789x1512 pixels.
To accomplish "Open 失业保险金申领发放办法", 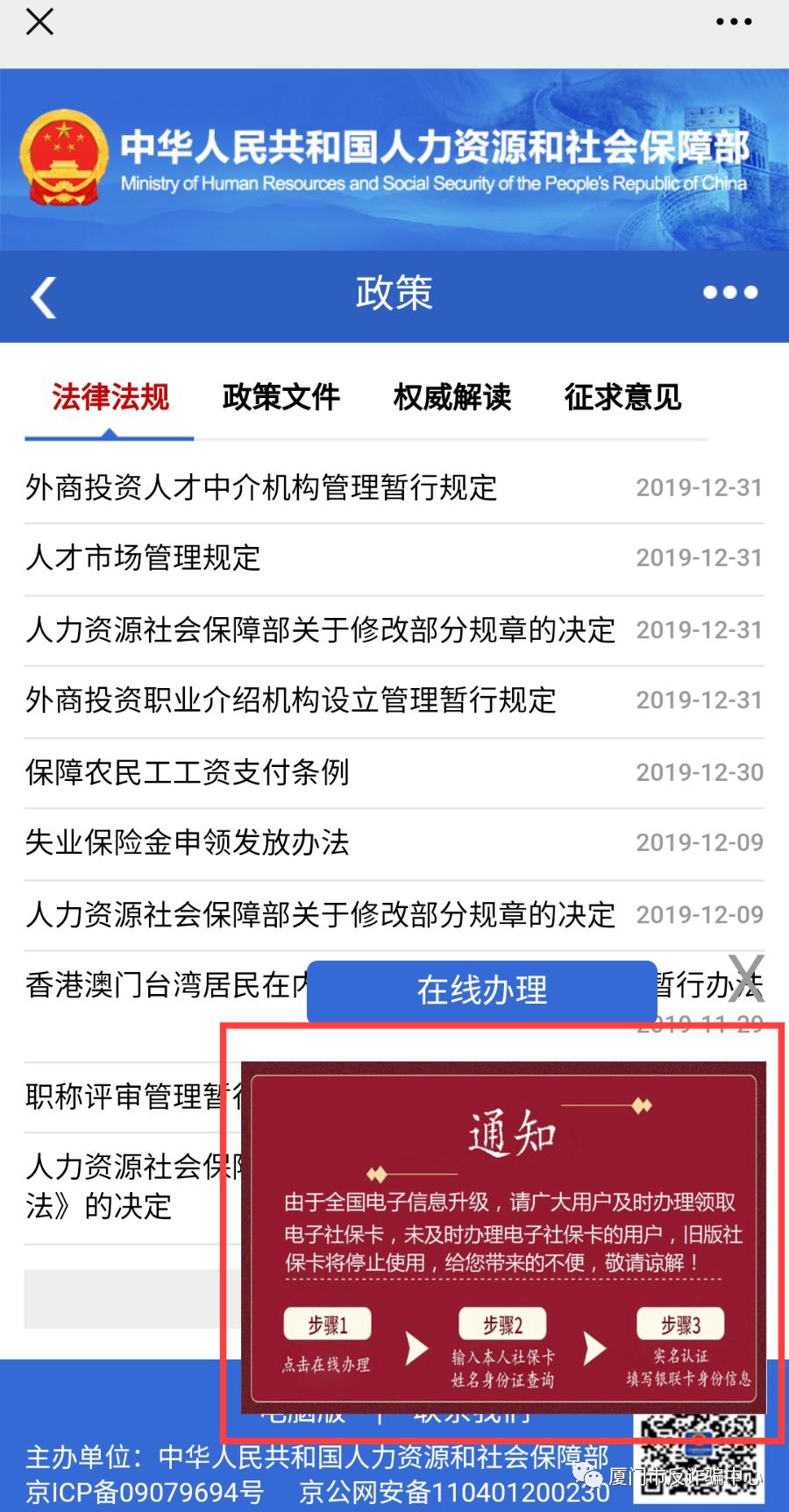I will coord(188,842).
